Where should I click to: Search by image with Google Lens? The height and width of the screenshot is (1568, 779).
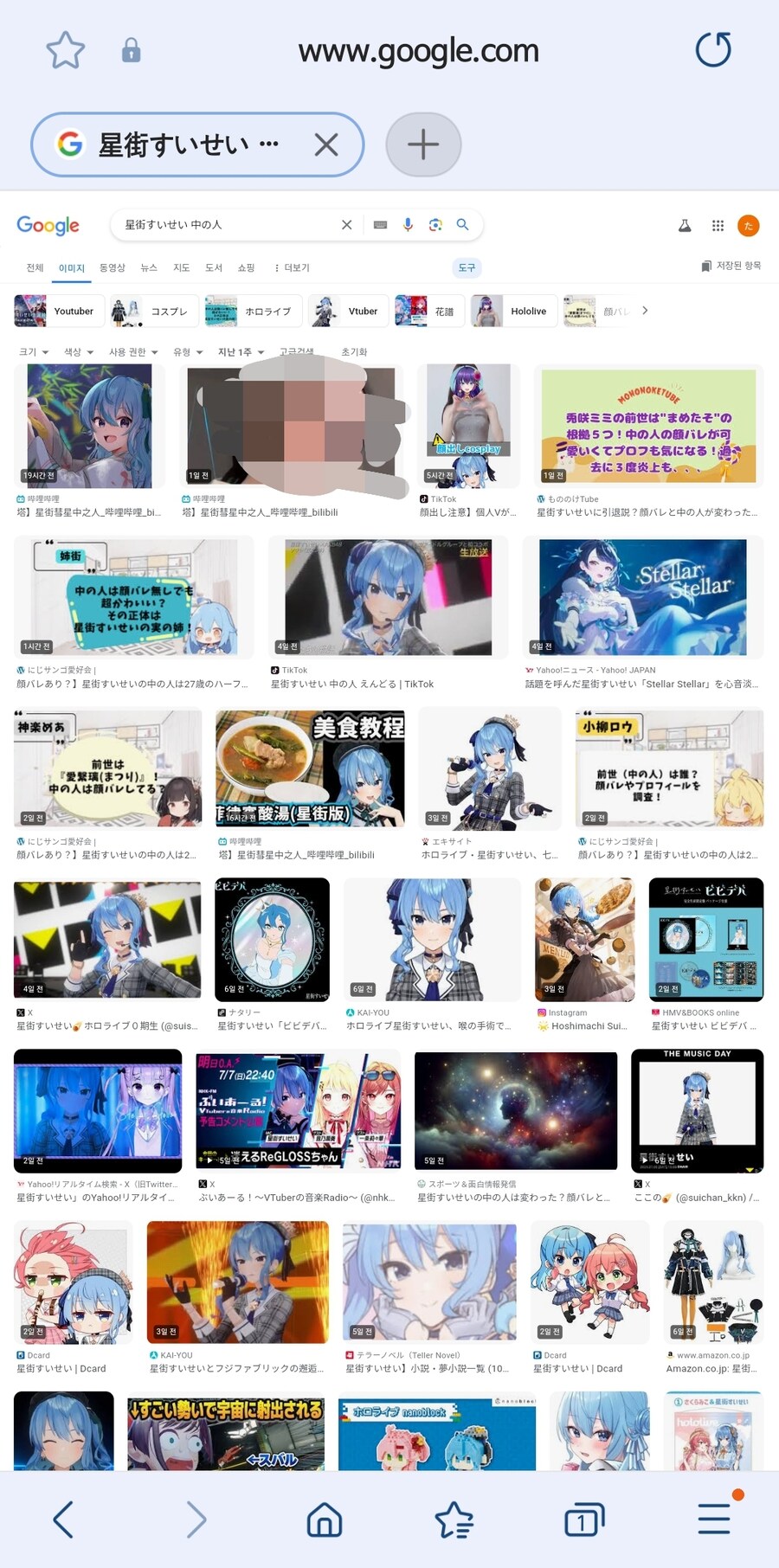tap(435, 225)
